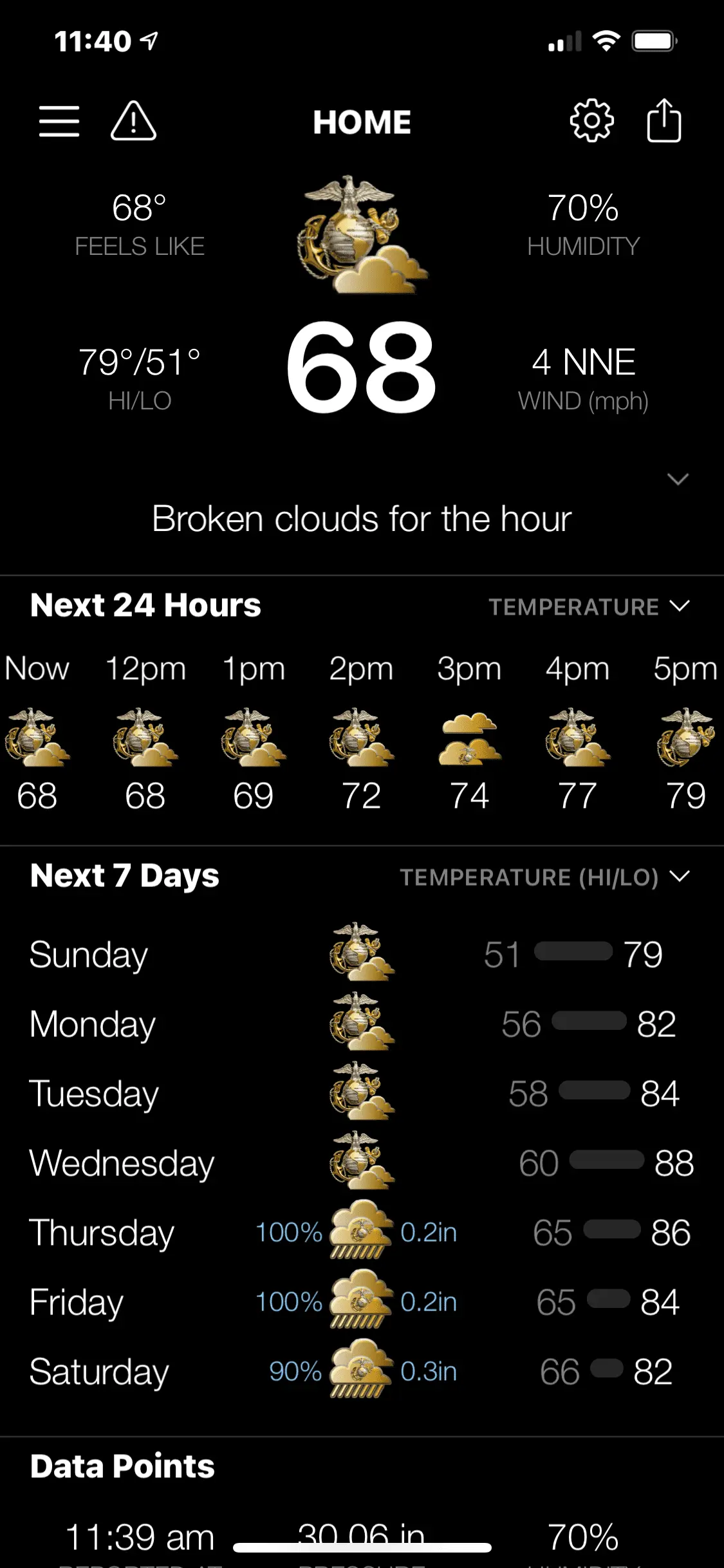Open Tuesday's forecast details
This screenshot has height=1568, width=724.
(362, 1094)
